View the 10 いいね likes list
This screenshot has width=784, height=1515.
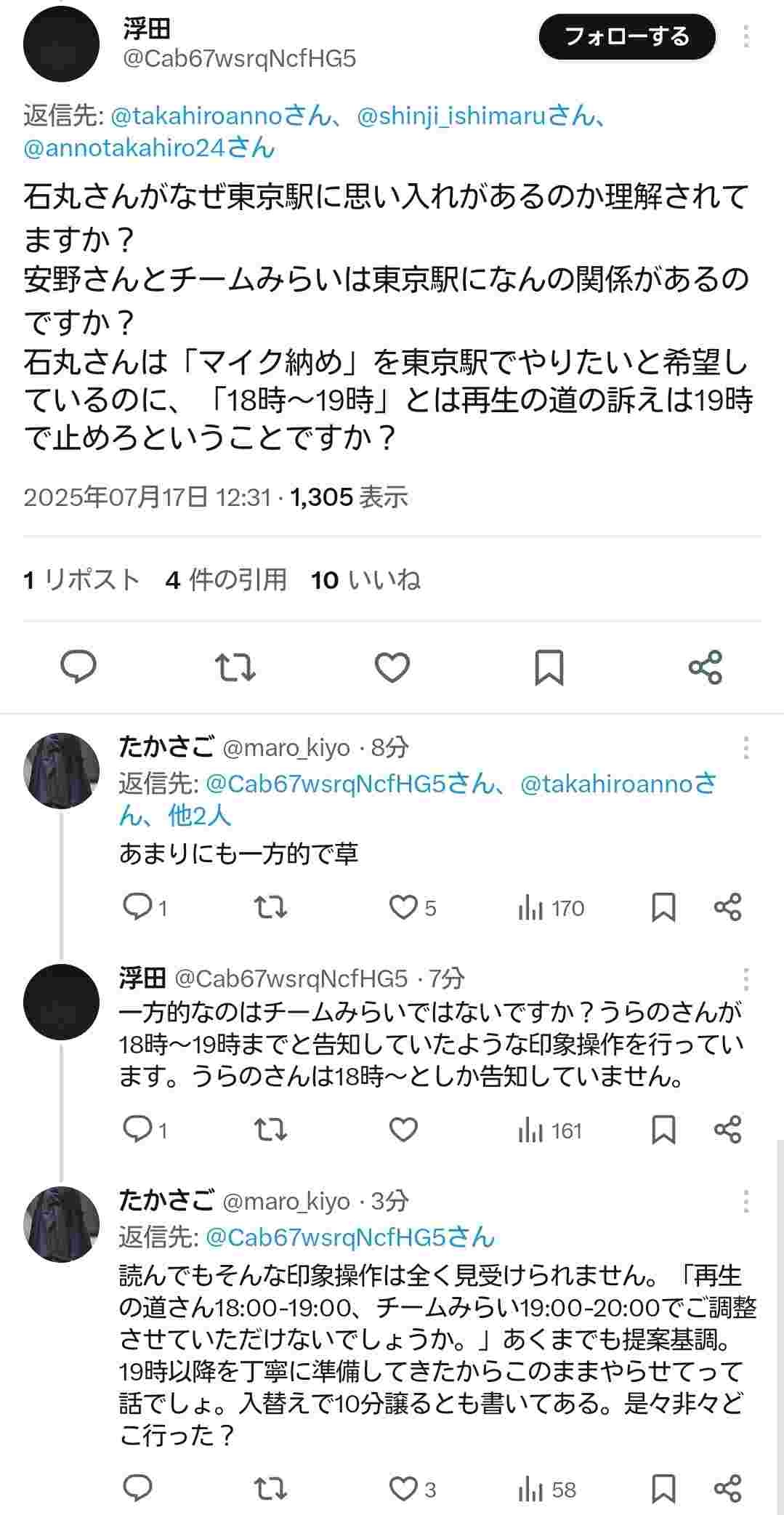pyautogui.click(x=365, y=579)
